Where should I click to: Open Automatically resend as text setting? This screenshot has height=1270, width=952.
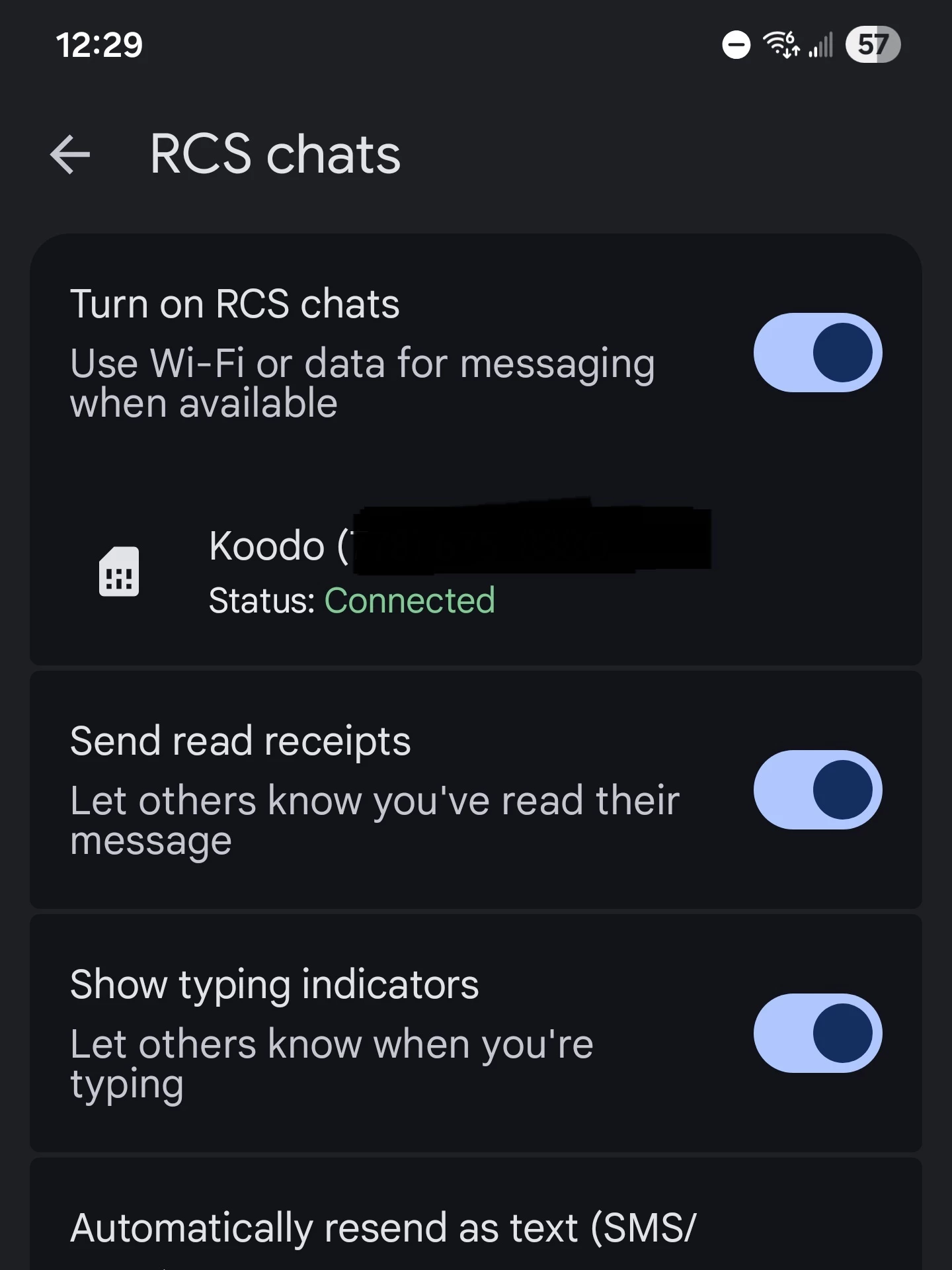point(383,1229)
